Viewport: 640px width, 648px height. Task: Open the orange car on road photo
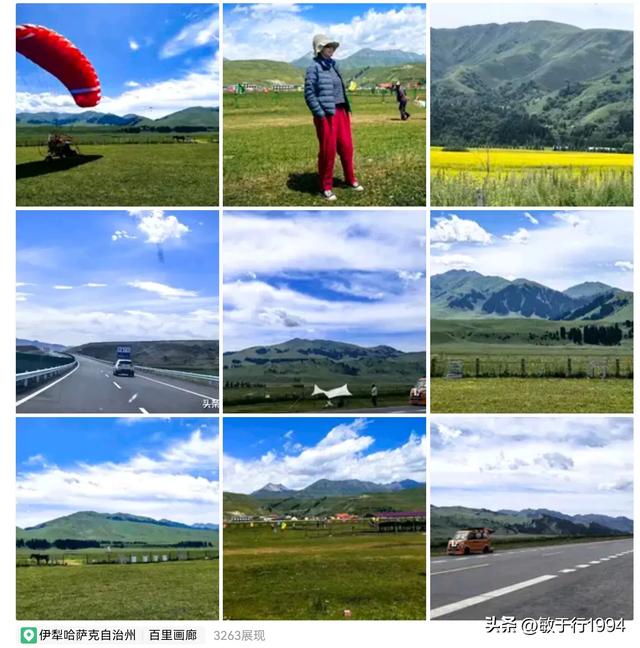pos(531,518)
